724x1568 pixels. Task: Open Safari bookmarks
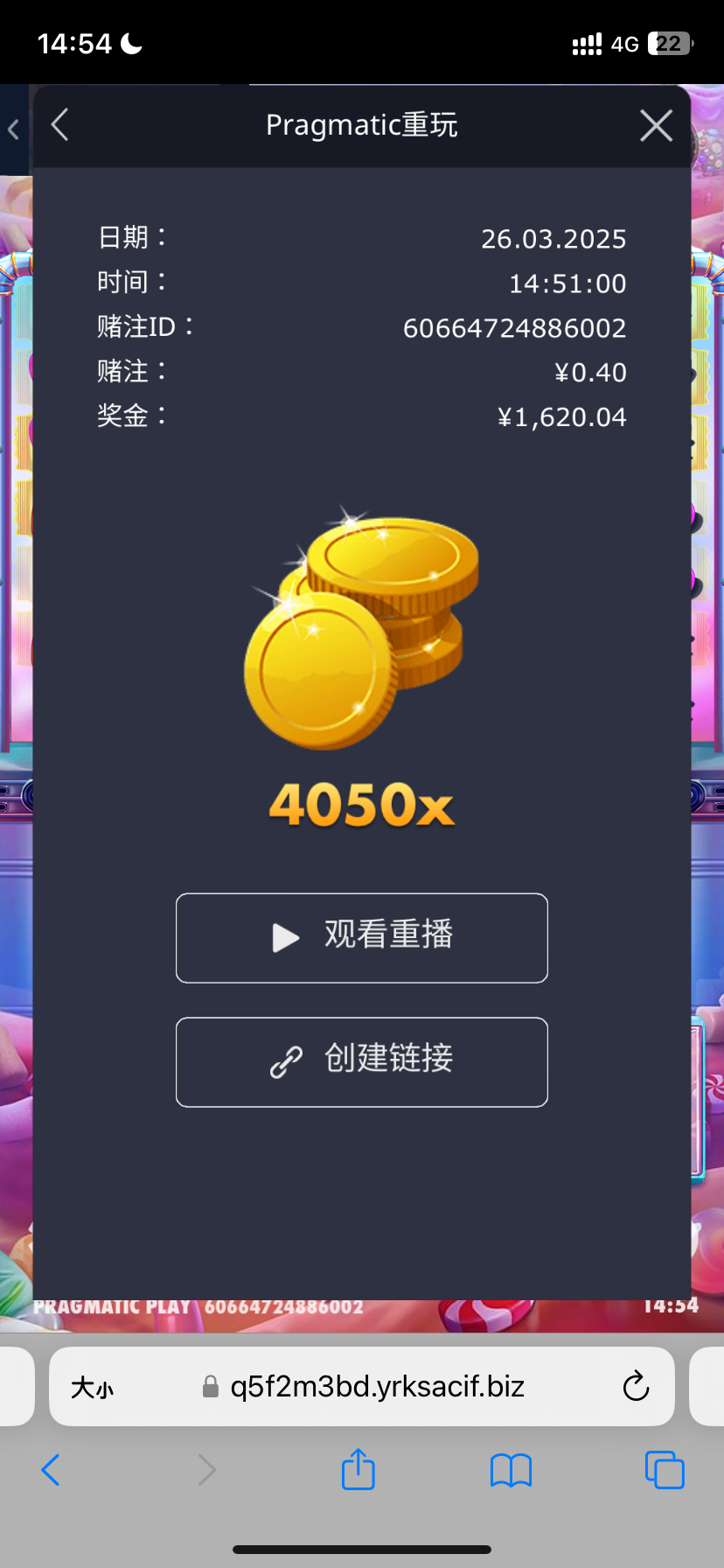pos(511,1470)
